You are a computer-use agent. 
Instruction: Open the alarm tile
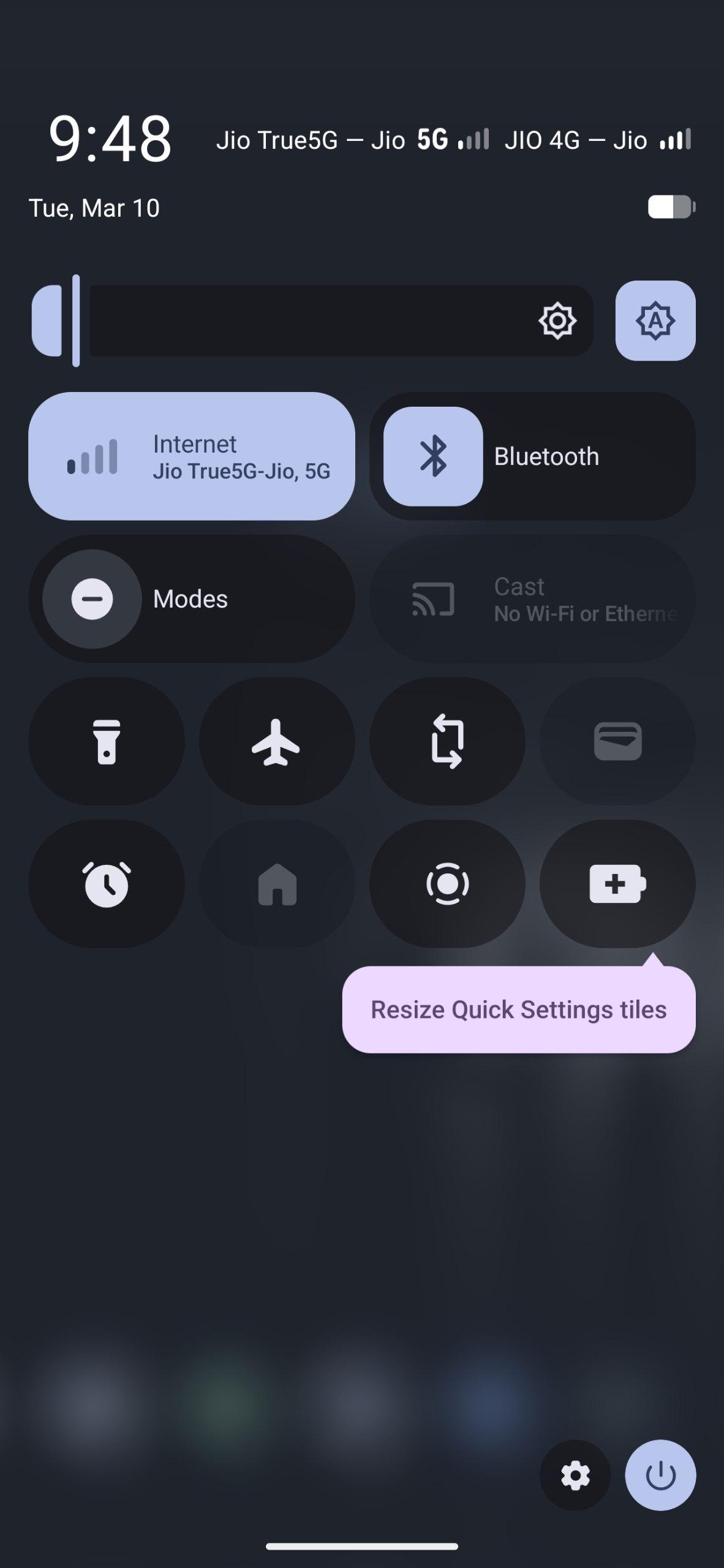[107, 884]
